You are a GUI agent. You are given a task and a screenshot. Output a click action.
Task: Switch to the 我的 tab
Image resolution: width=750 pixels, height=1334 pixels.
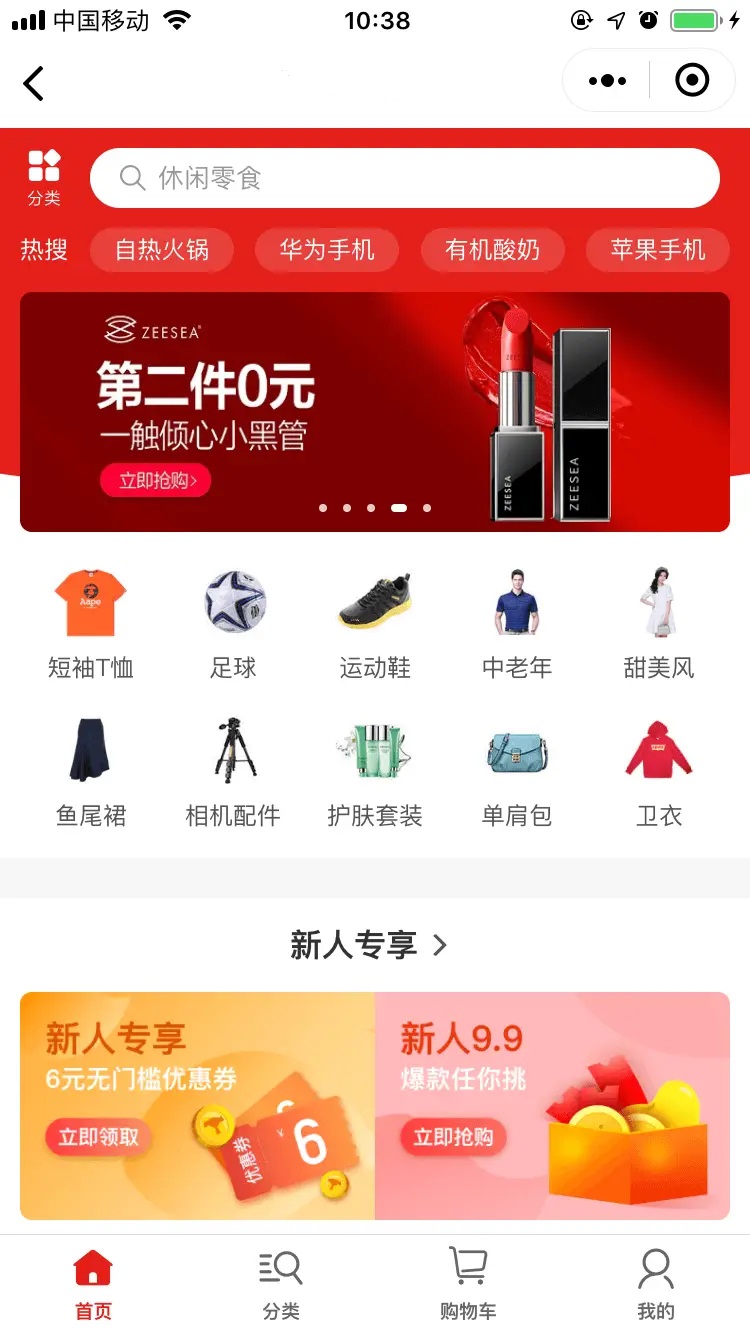pos(656,1283)
